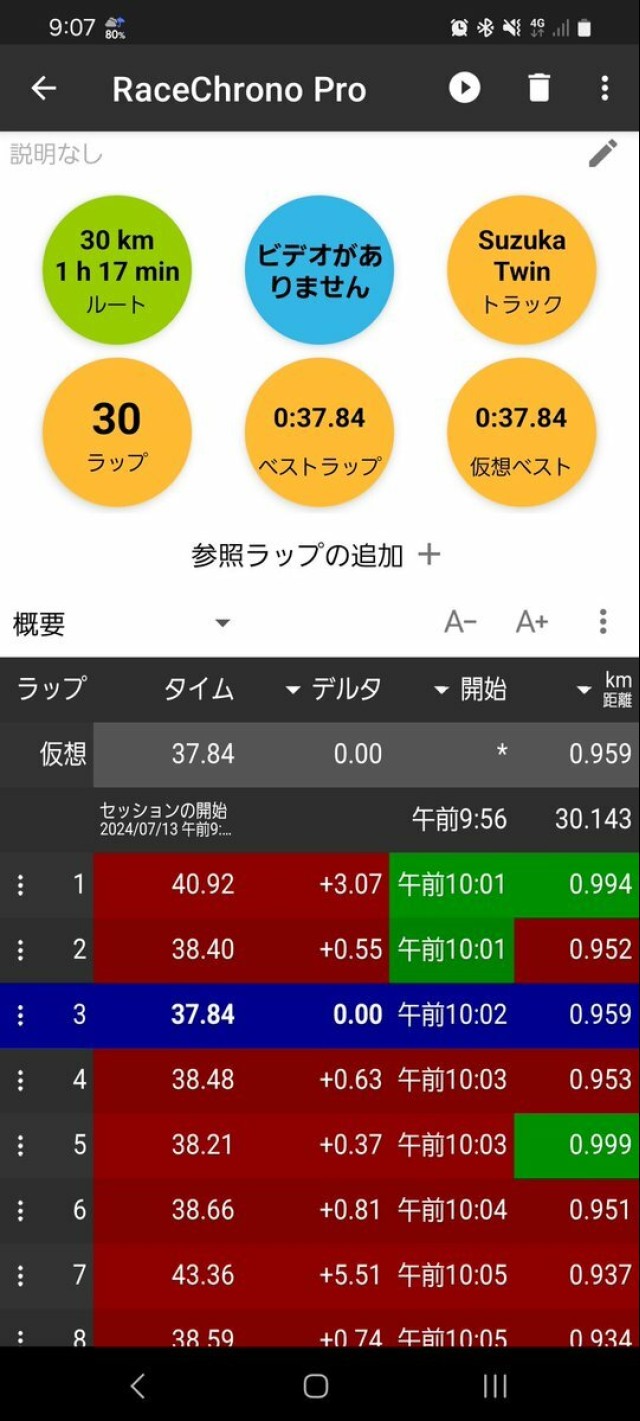Go to the system home screen
The image size is (640, 1421).
316,1385
